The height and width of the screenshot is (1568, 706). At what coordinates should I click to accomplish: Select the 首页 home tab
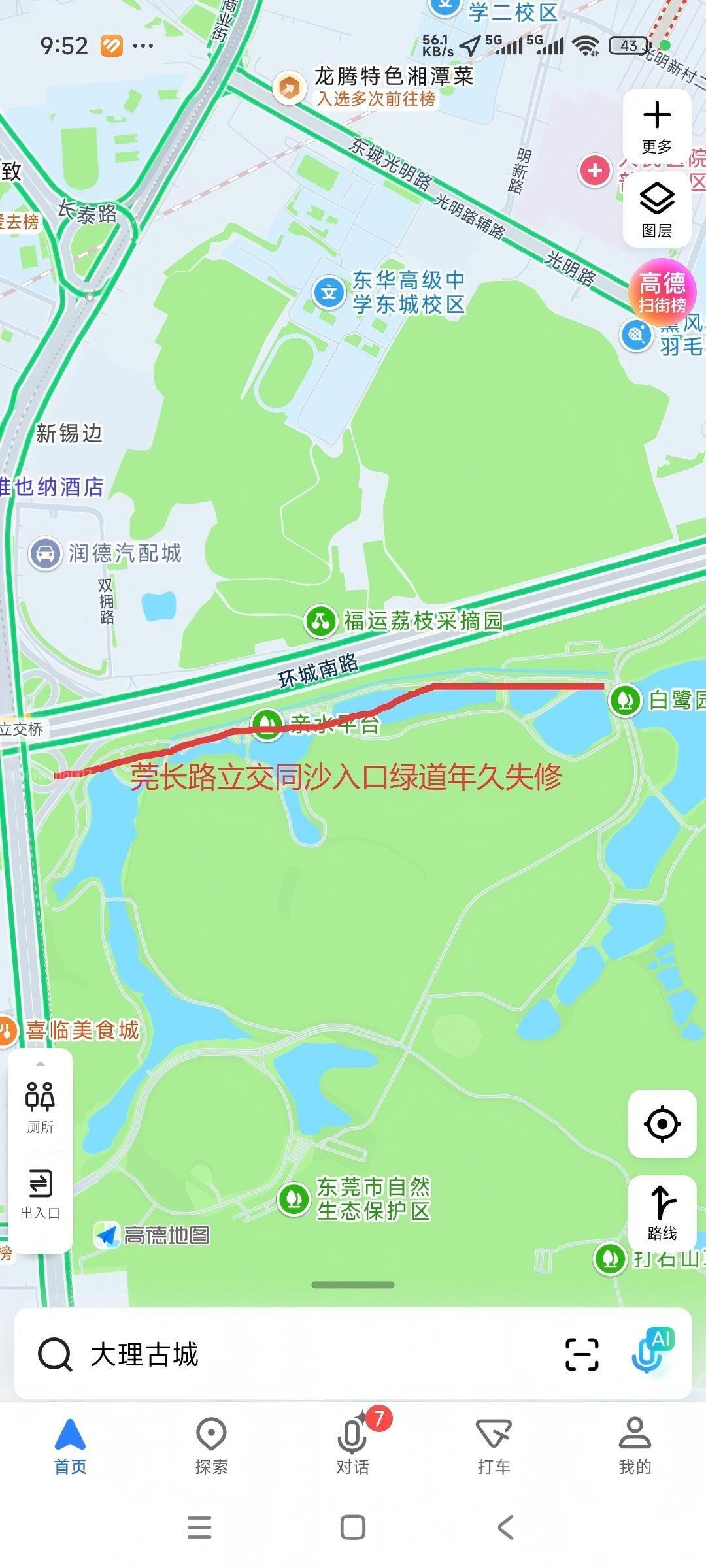(x=71, y=1446)
